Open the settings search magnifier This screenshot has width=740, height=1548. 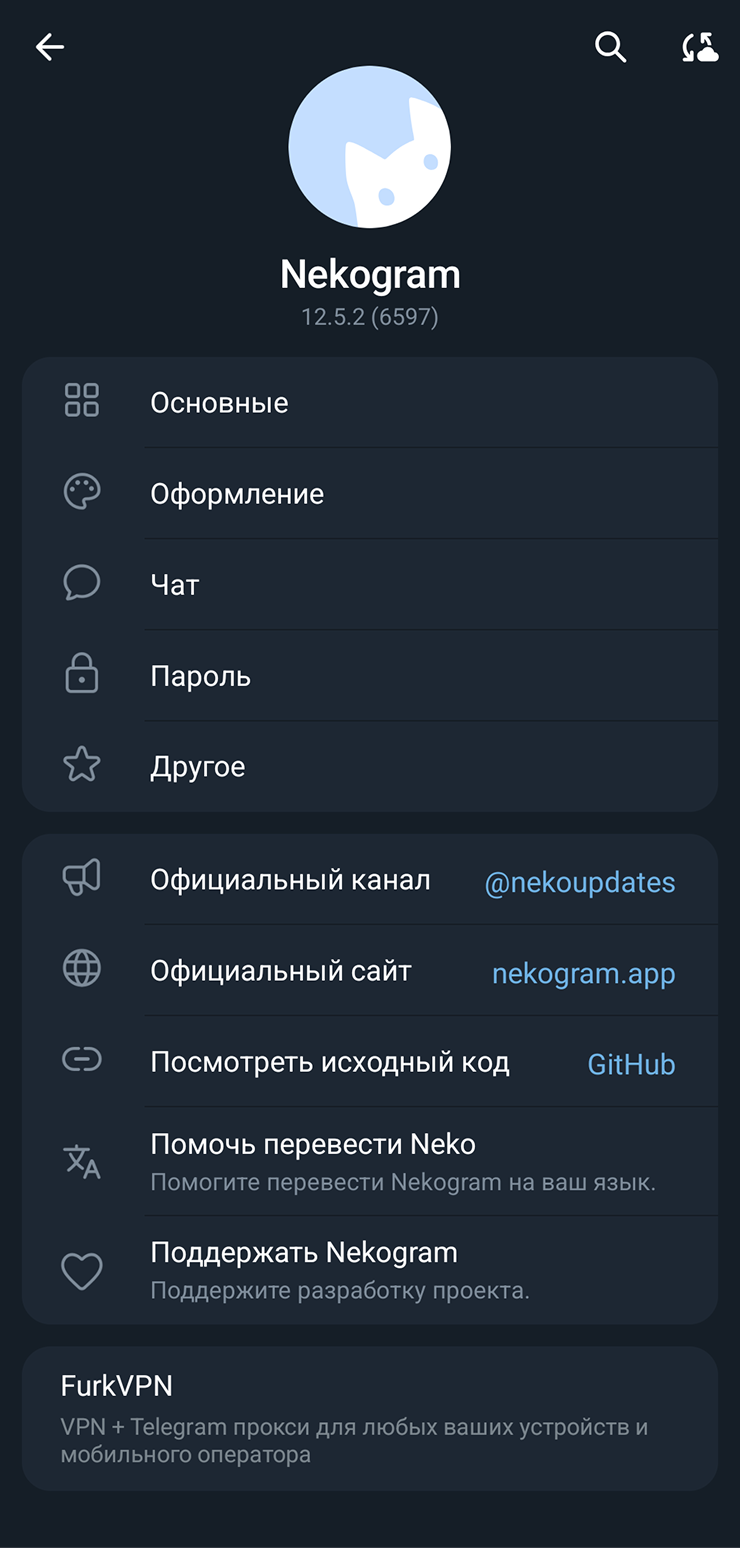(610, 47)
